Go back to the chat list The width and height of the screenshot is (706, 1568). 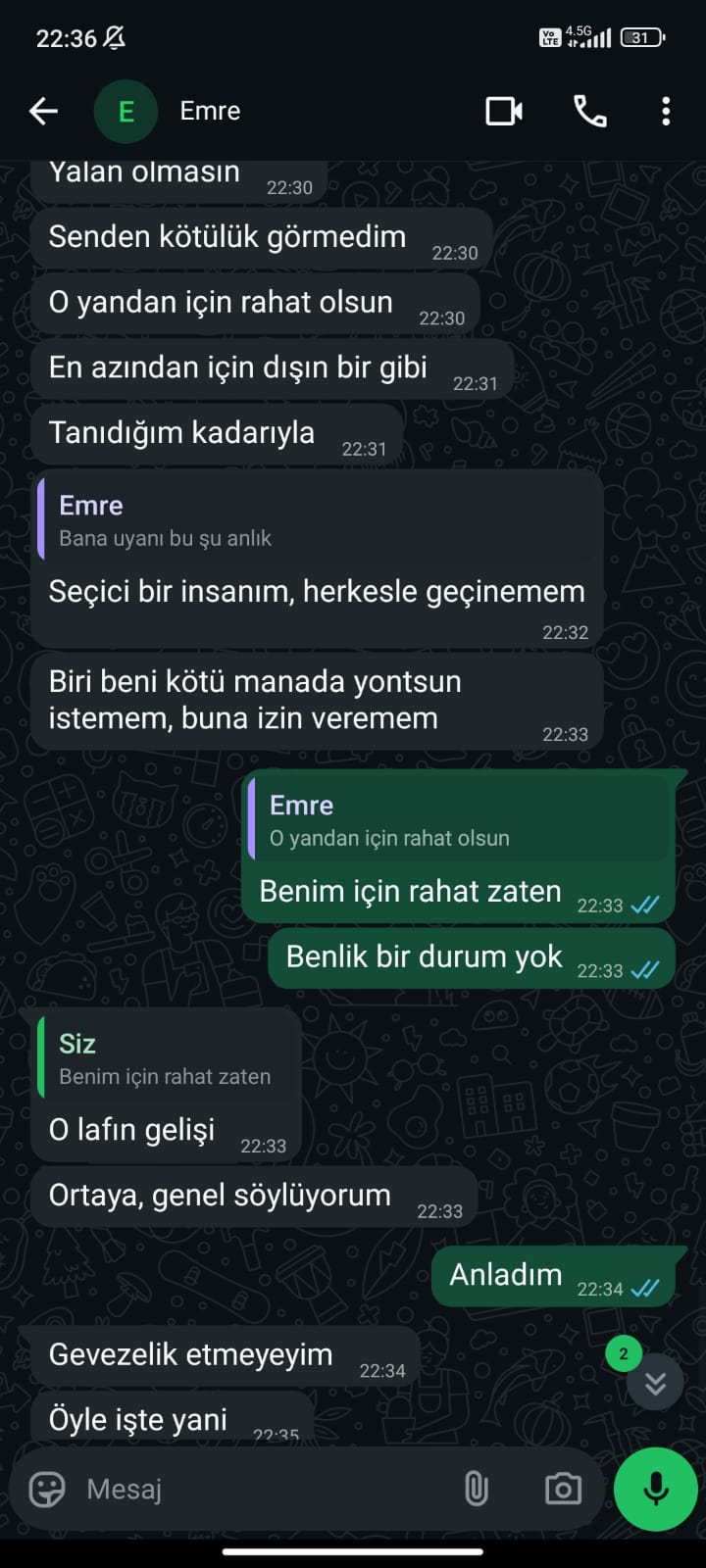click(x=43, y=112)
